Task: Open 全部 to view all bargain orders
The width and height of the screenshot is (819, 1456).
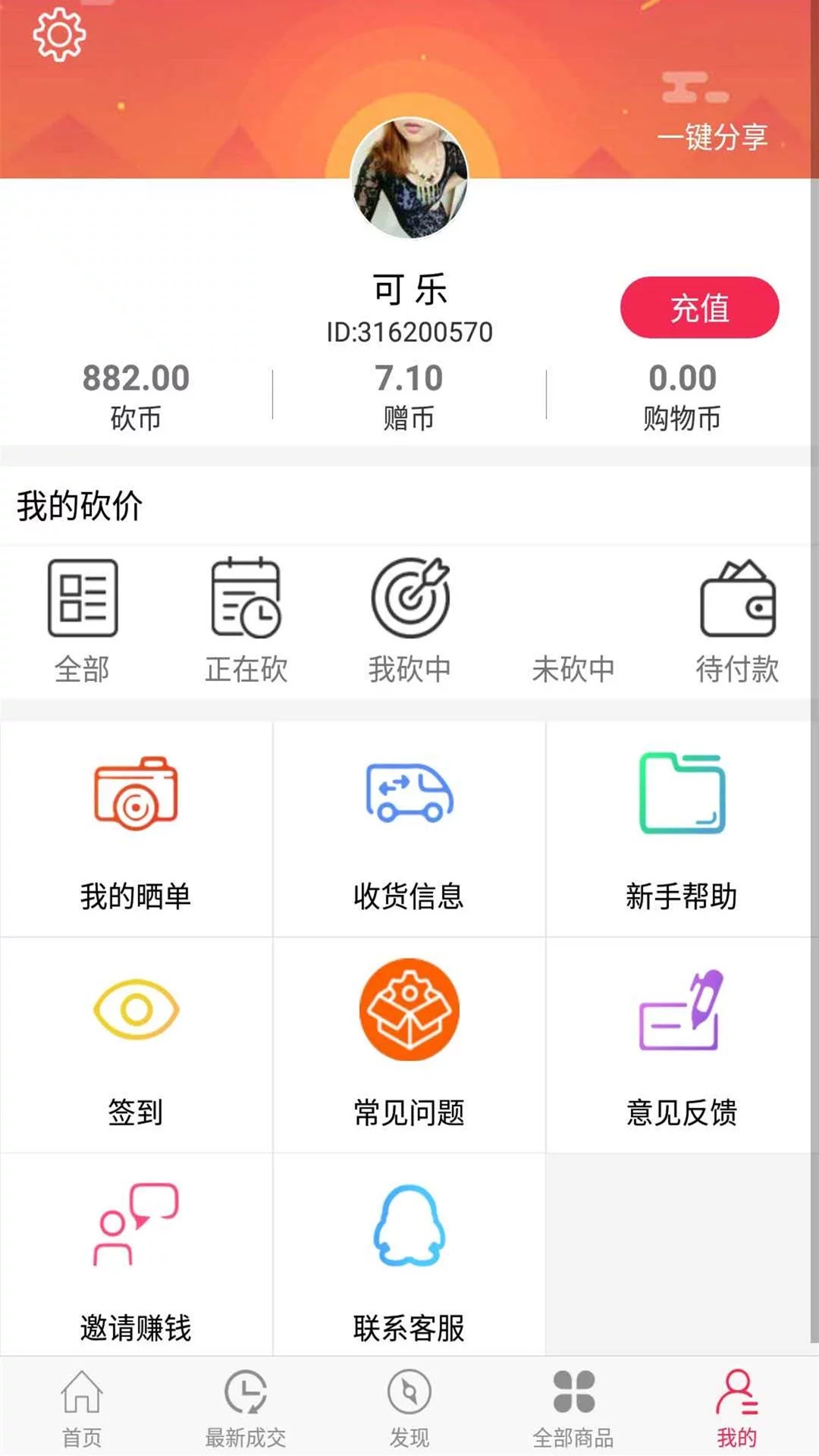Action: pos(83,614)
